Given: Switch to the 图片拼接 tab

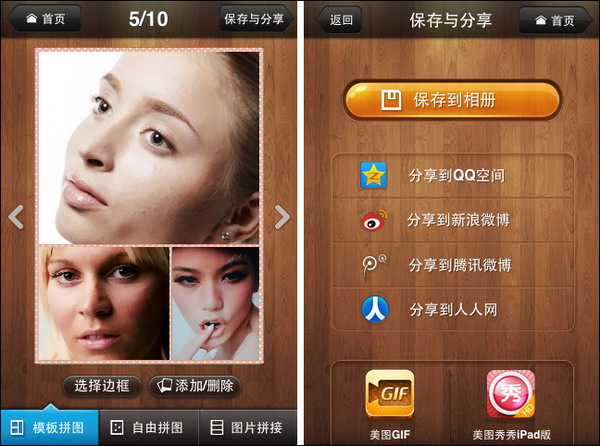Looking at the screenshot, I should (x=246, y=428).
